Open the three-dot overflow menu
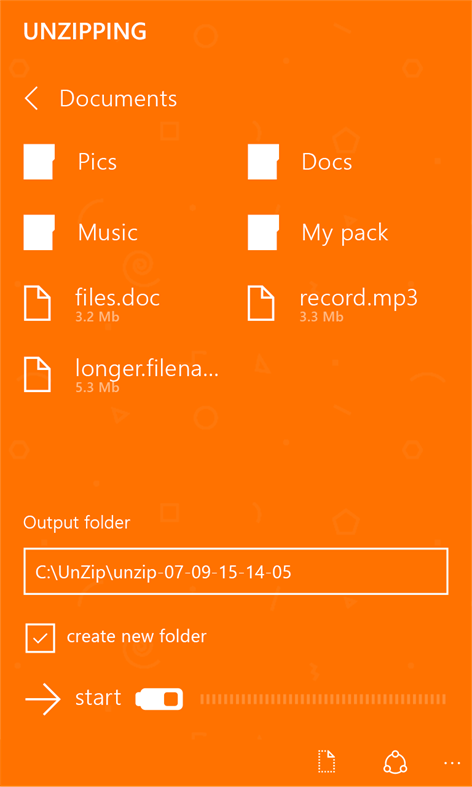Viewport: 472px width, 787px height. [452, 763]
